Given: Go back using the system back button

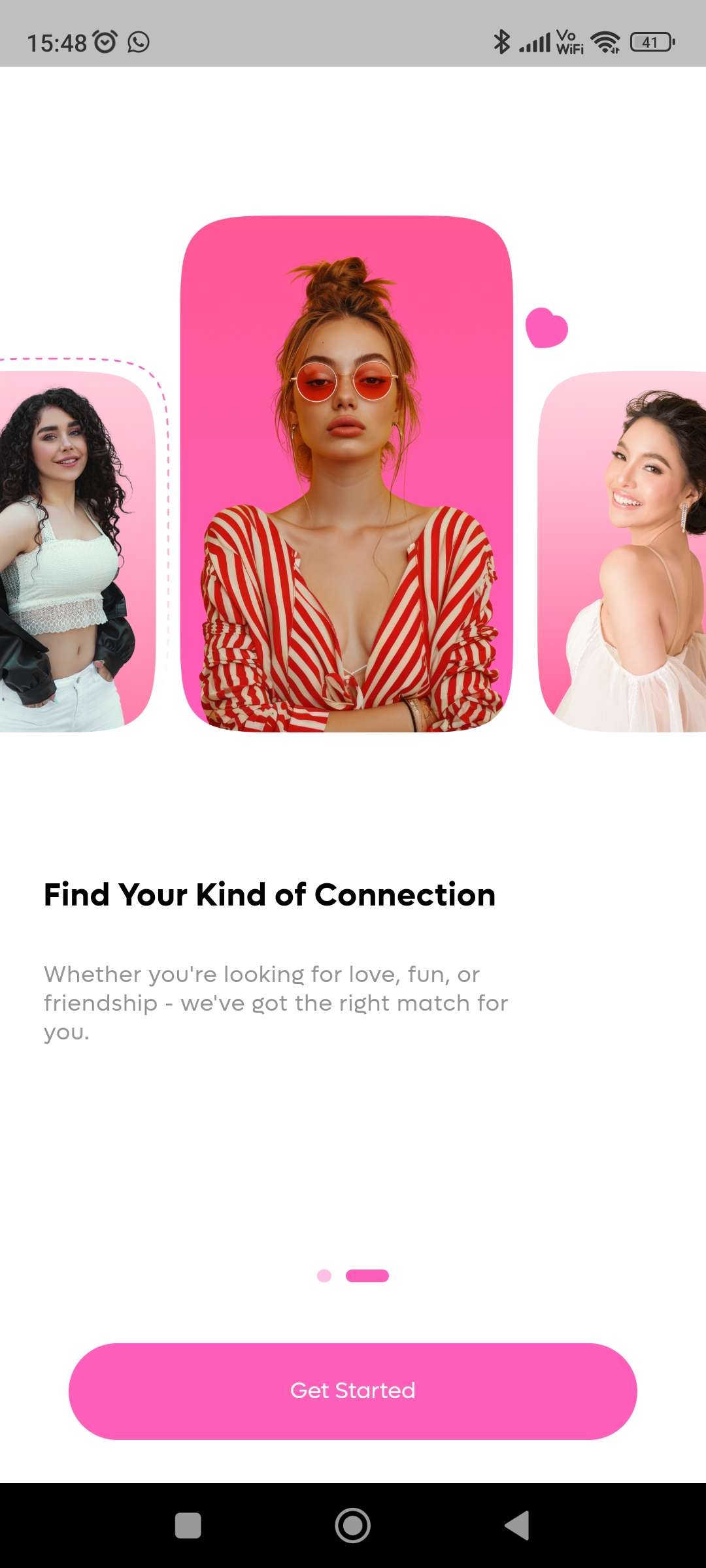Looking at the screenshot, I should click(x=517, y=1526).
